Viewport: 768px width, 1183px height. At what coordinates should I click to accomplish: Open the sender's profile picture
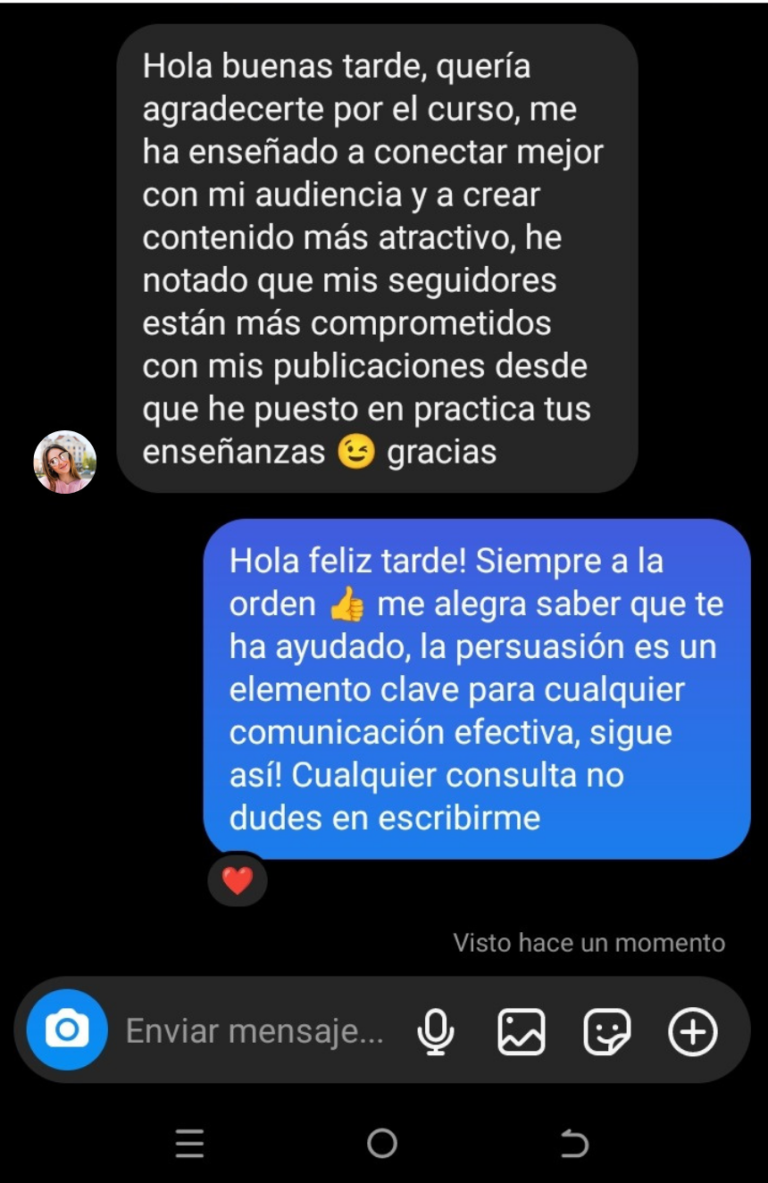click(x=65, y=462)
